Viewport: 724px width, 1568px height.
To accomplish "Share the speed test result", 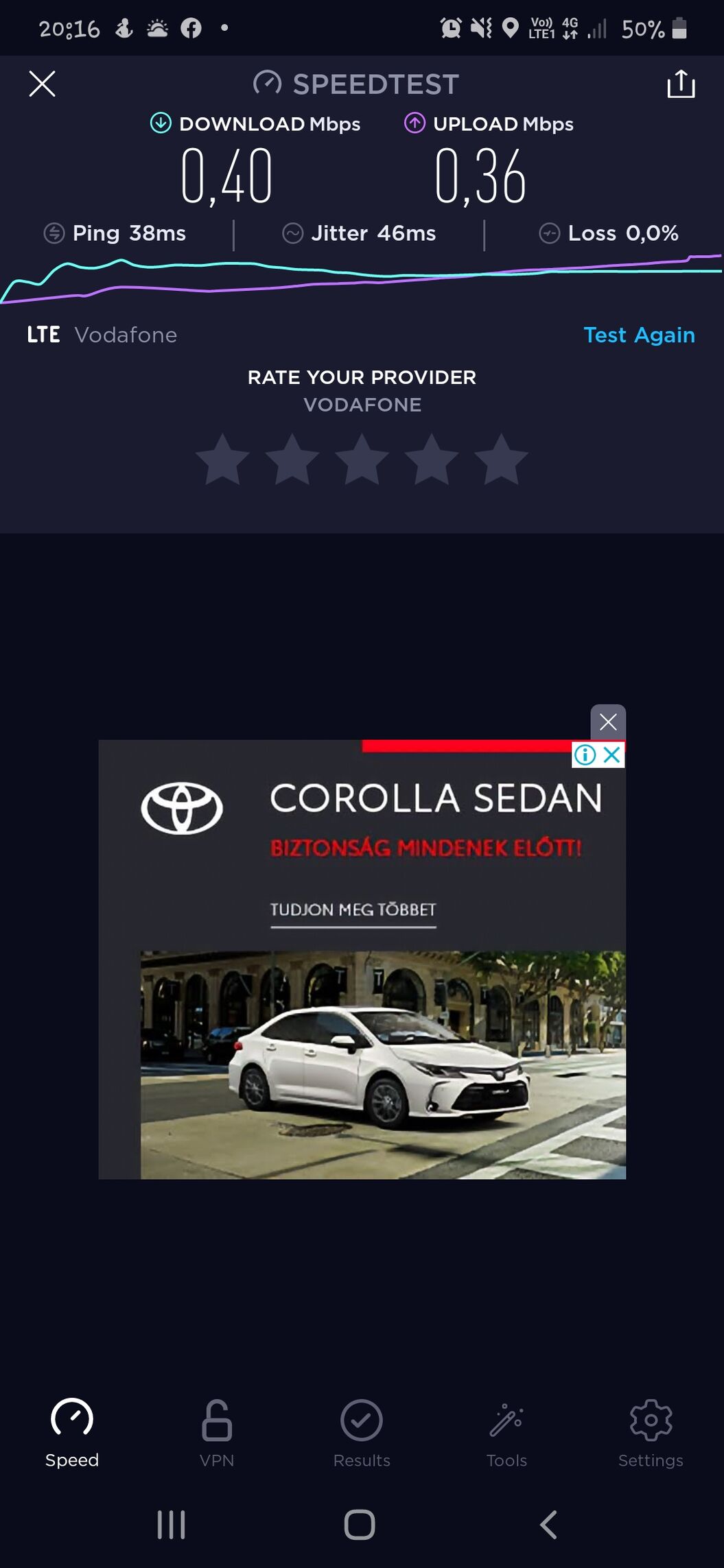I will (x=681, y=84).
